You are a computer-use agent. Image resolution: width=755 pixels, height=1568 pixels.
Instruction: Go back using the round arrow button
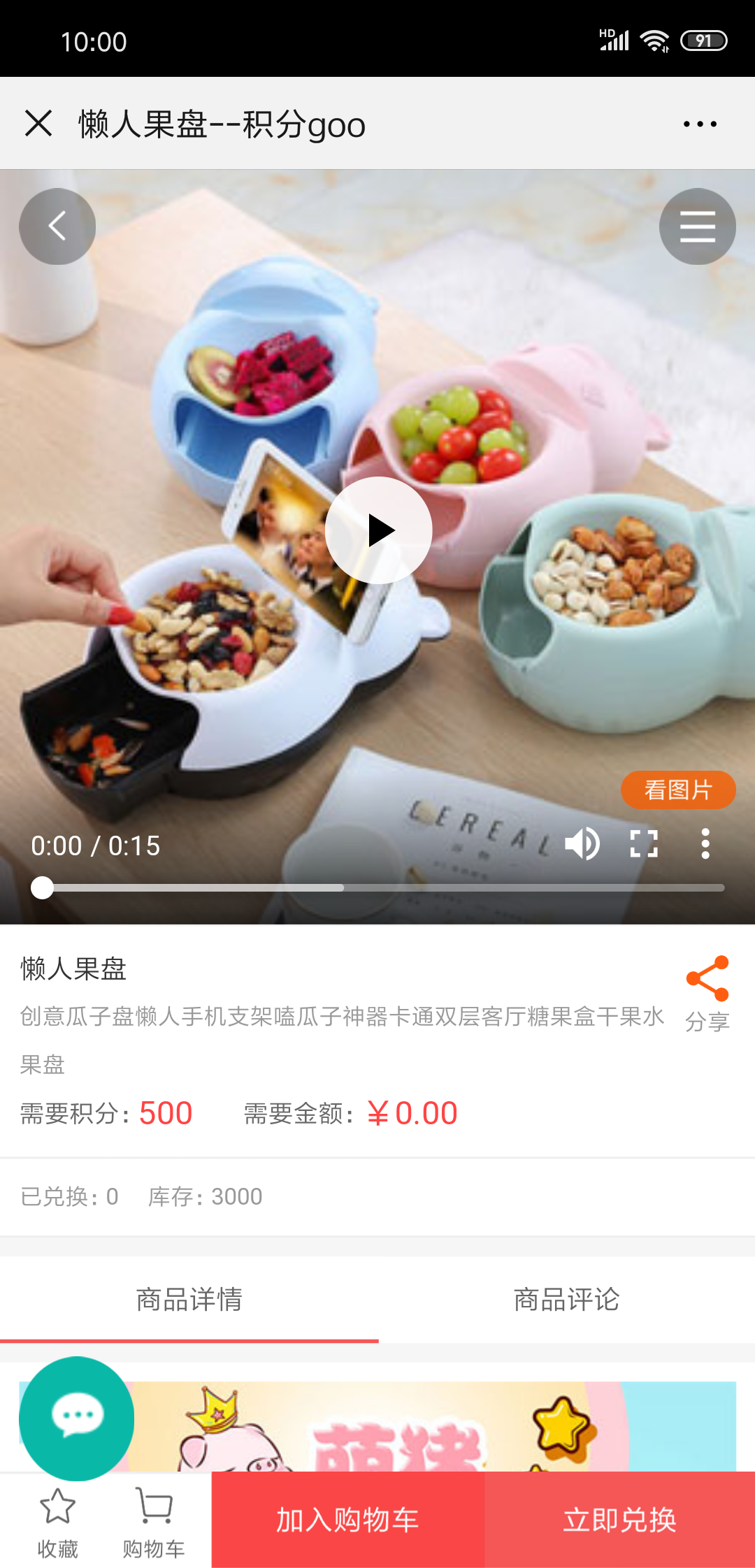57,226
